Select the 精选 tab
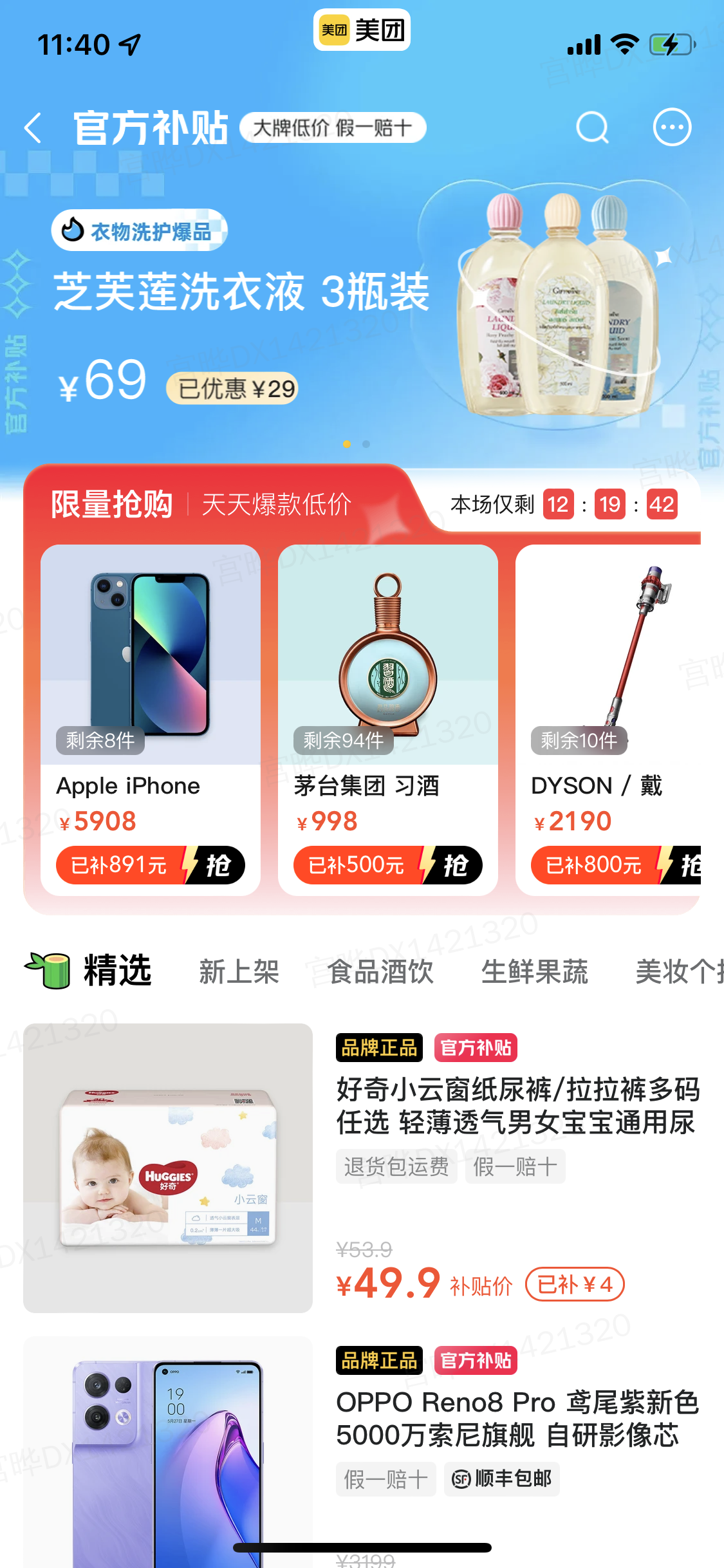Screen dimensions: 724x1568 click(116, 971)
